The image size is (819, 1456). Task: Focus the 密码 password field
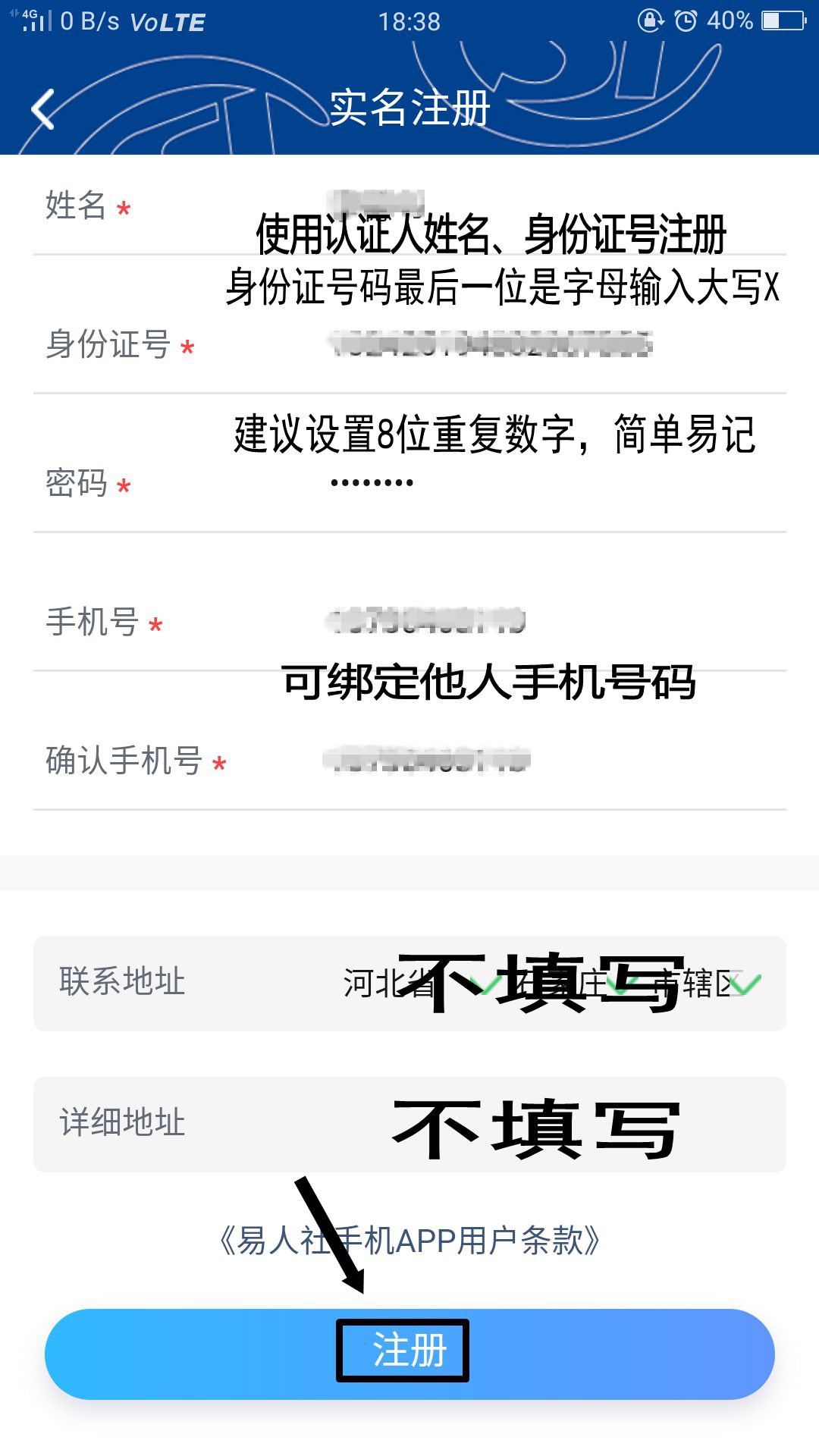(x=485, y=482)
